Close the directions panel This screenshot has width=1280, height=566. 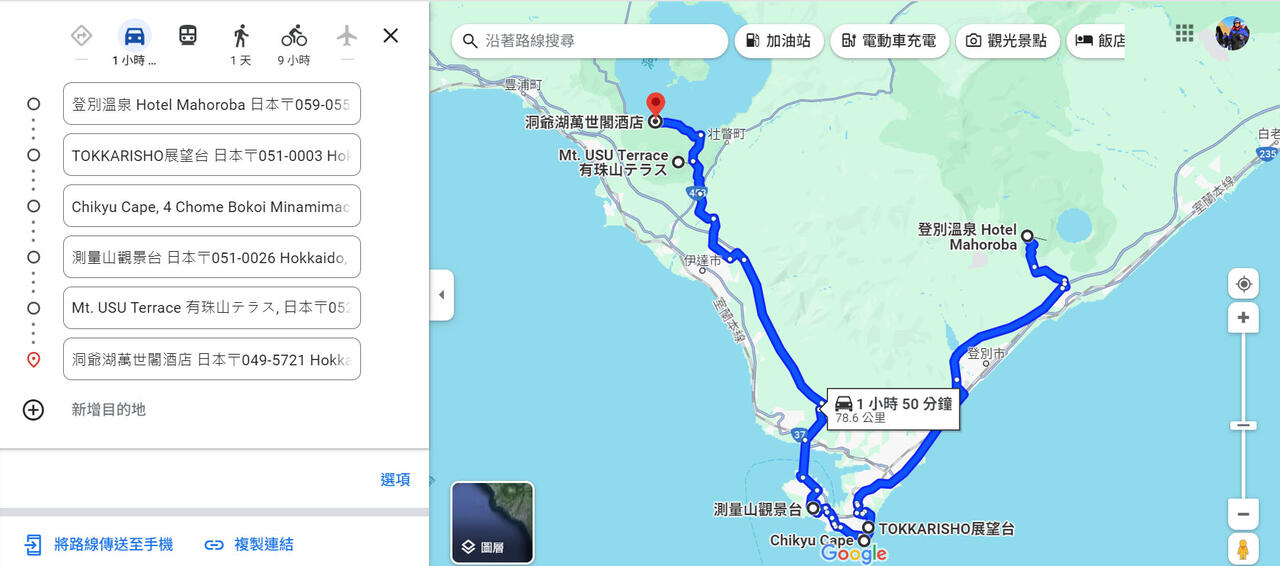click(391, 36)
